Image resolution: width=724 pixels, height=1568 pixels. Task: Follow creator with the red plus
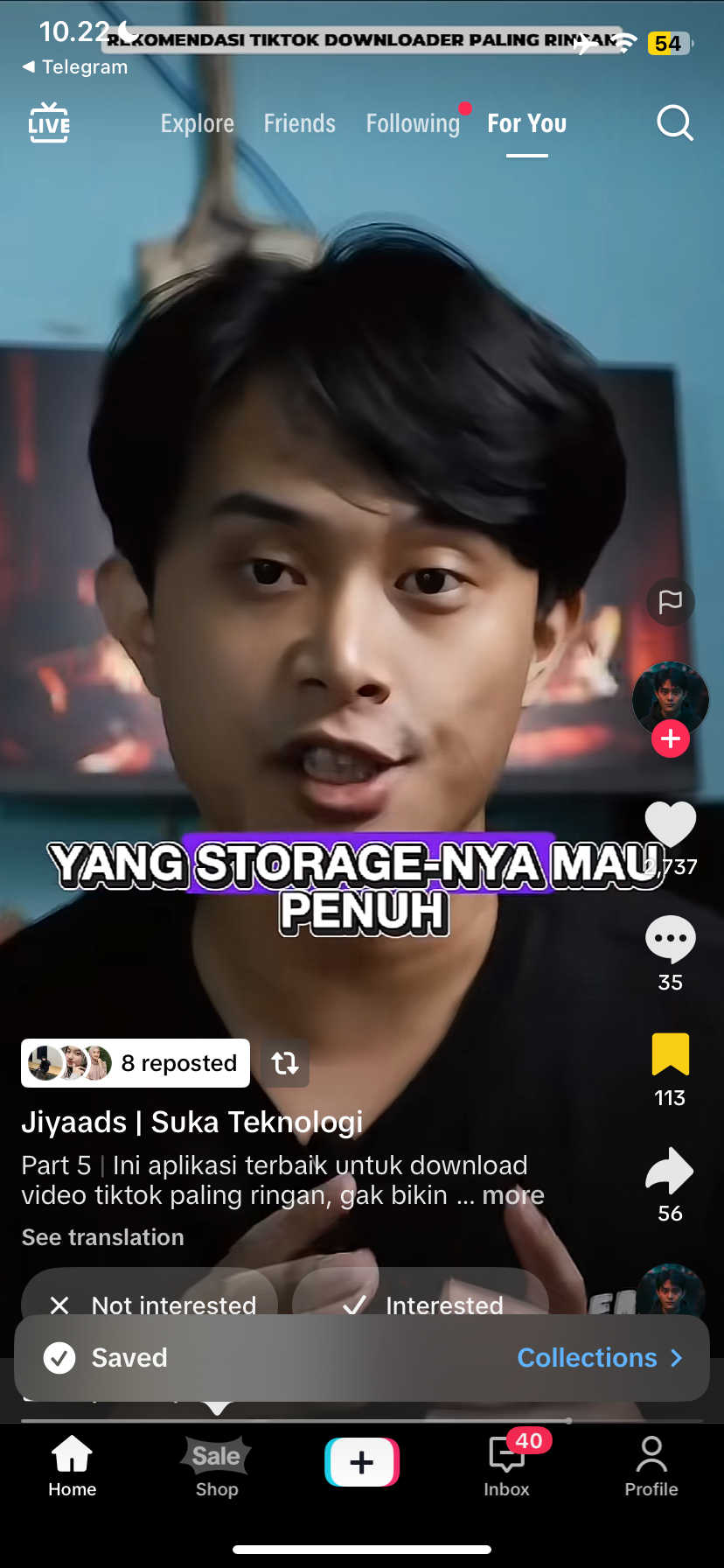[x=671, y=739]
